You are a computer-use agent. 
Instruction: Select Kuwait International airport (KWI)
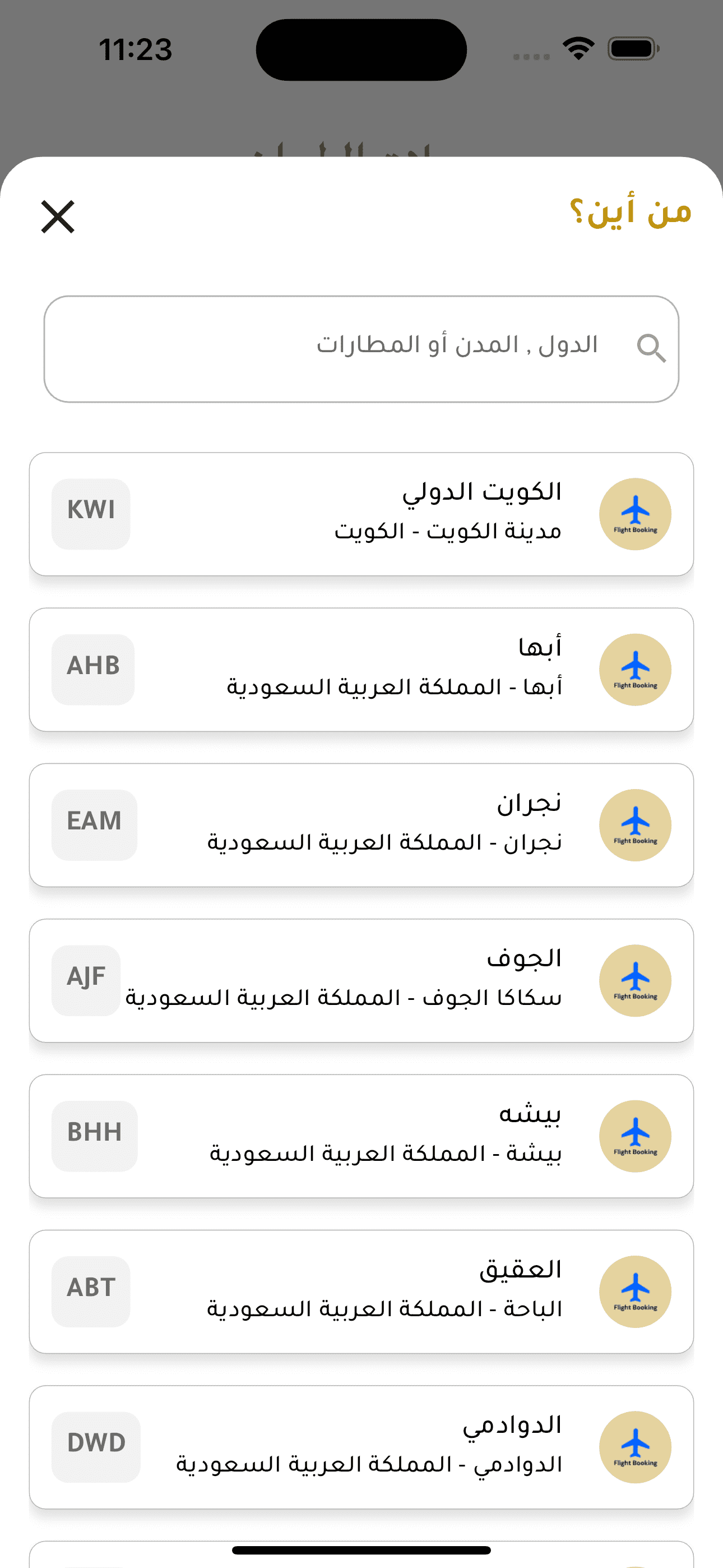tap(361, 514)
